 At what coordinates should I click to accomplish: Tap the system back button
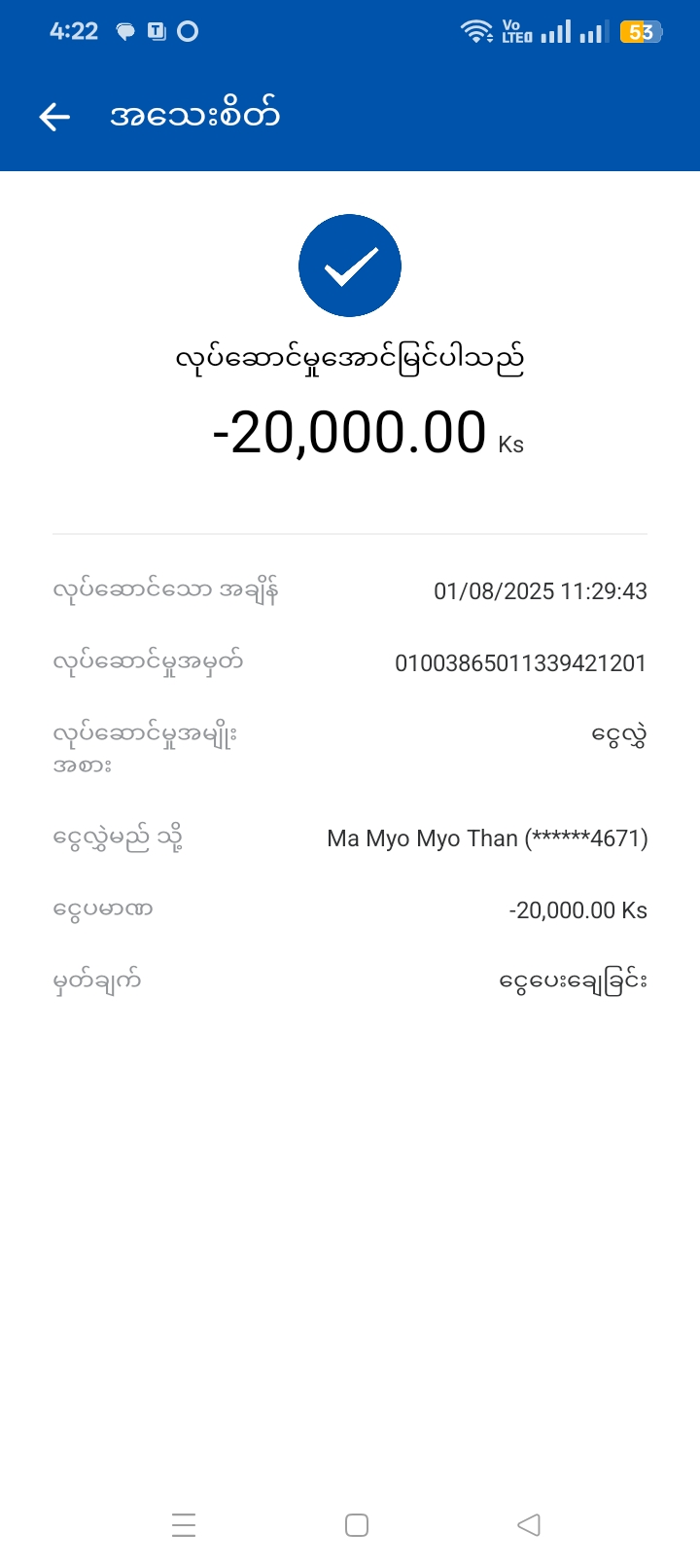(529, 1524)
